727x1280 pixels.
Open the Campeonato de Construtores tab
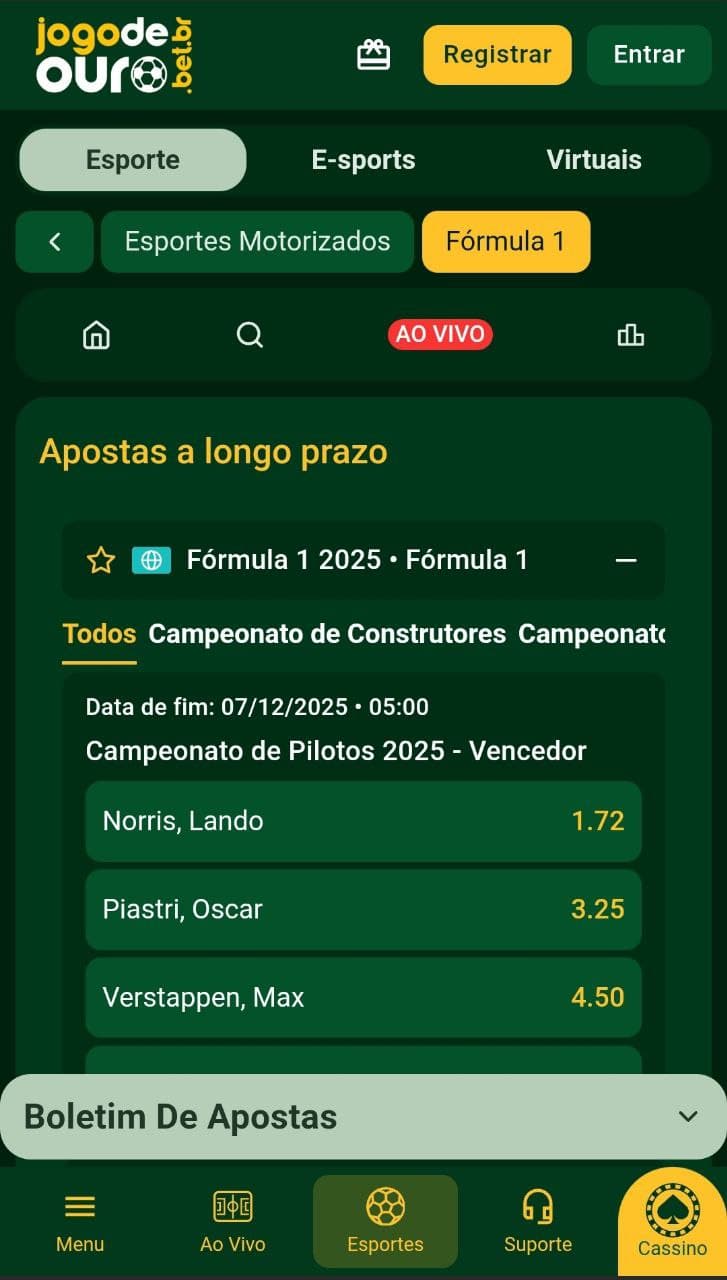coord(328,634)
